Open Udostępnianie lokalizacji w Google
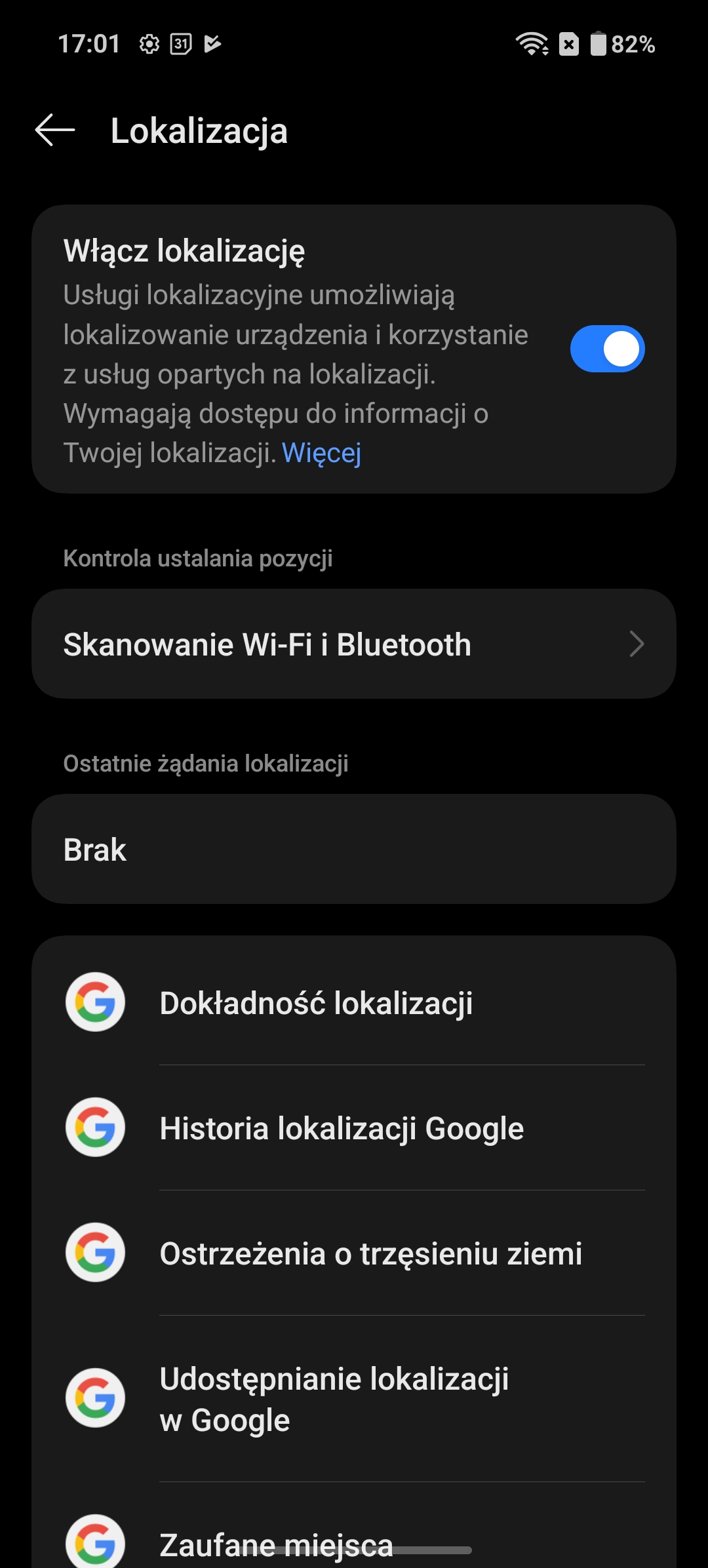 (x=354, y=1398)
